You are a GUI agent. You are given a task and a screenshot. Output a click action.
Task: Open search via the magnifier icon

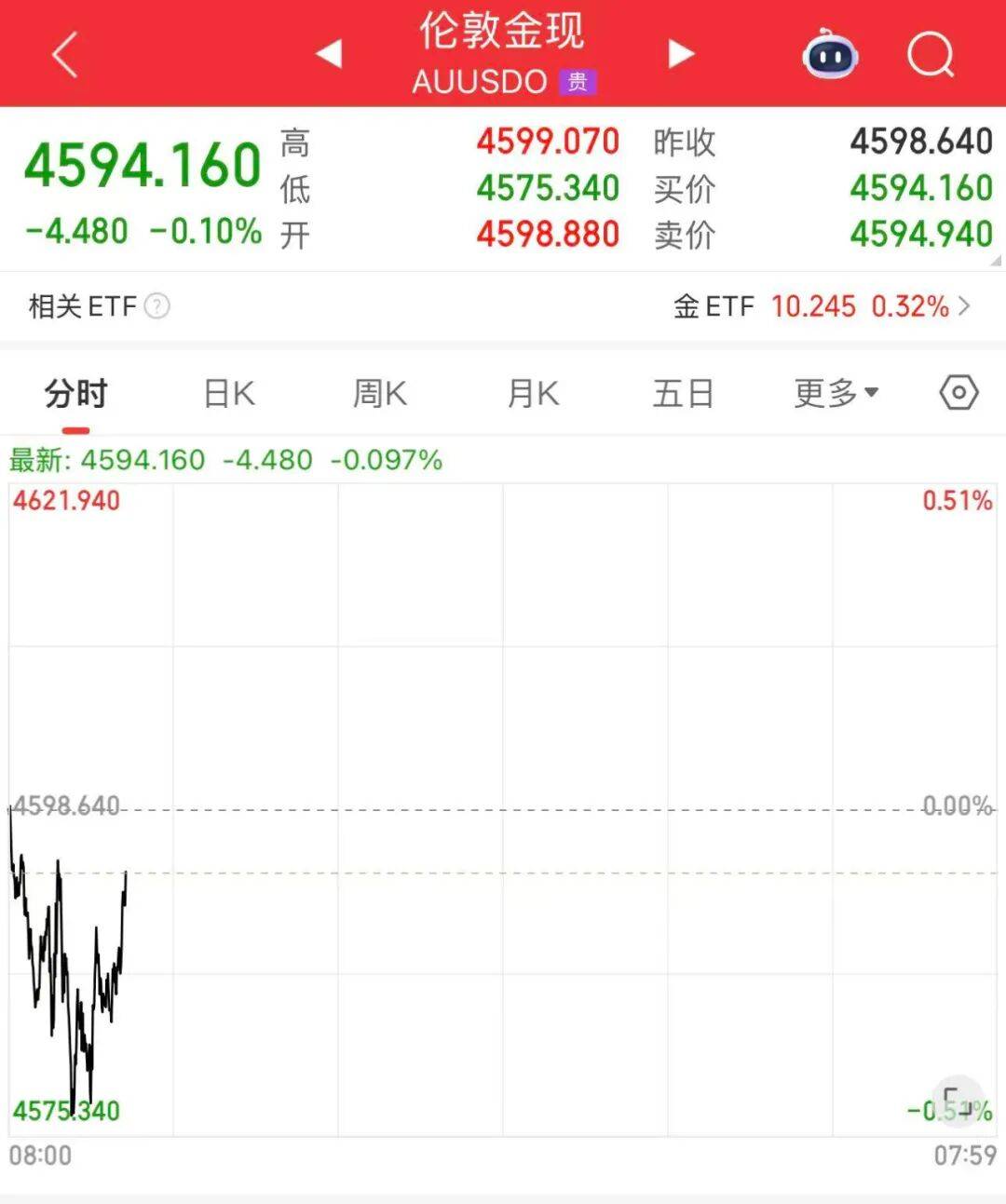click(x=931, y=56)
